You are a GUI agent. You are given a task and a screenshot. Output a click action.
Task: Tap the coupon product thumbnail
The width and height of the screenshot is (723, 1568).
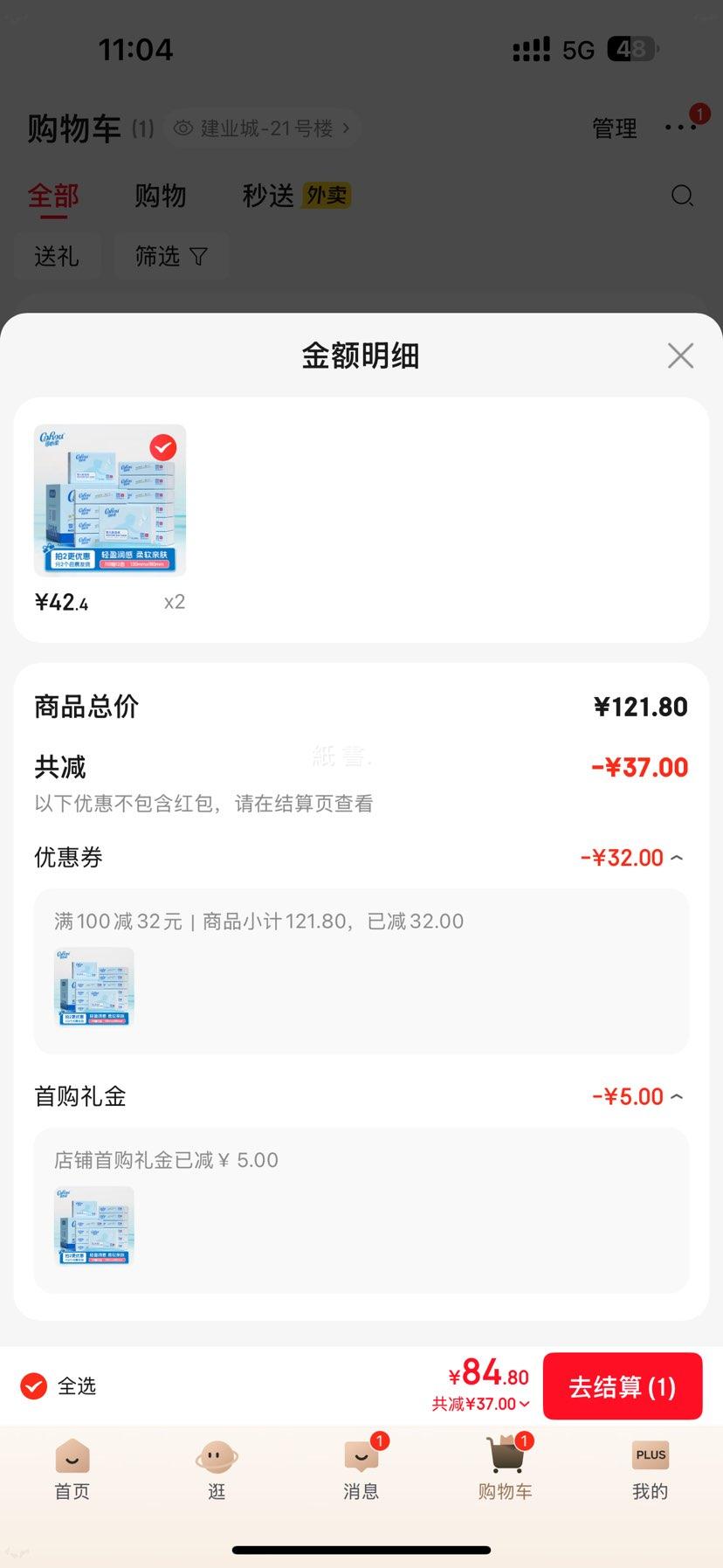click(x=93, y=985)
